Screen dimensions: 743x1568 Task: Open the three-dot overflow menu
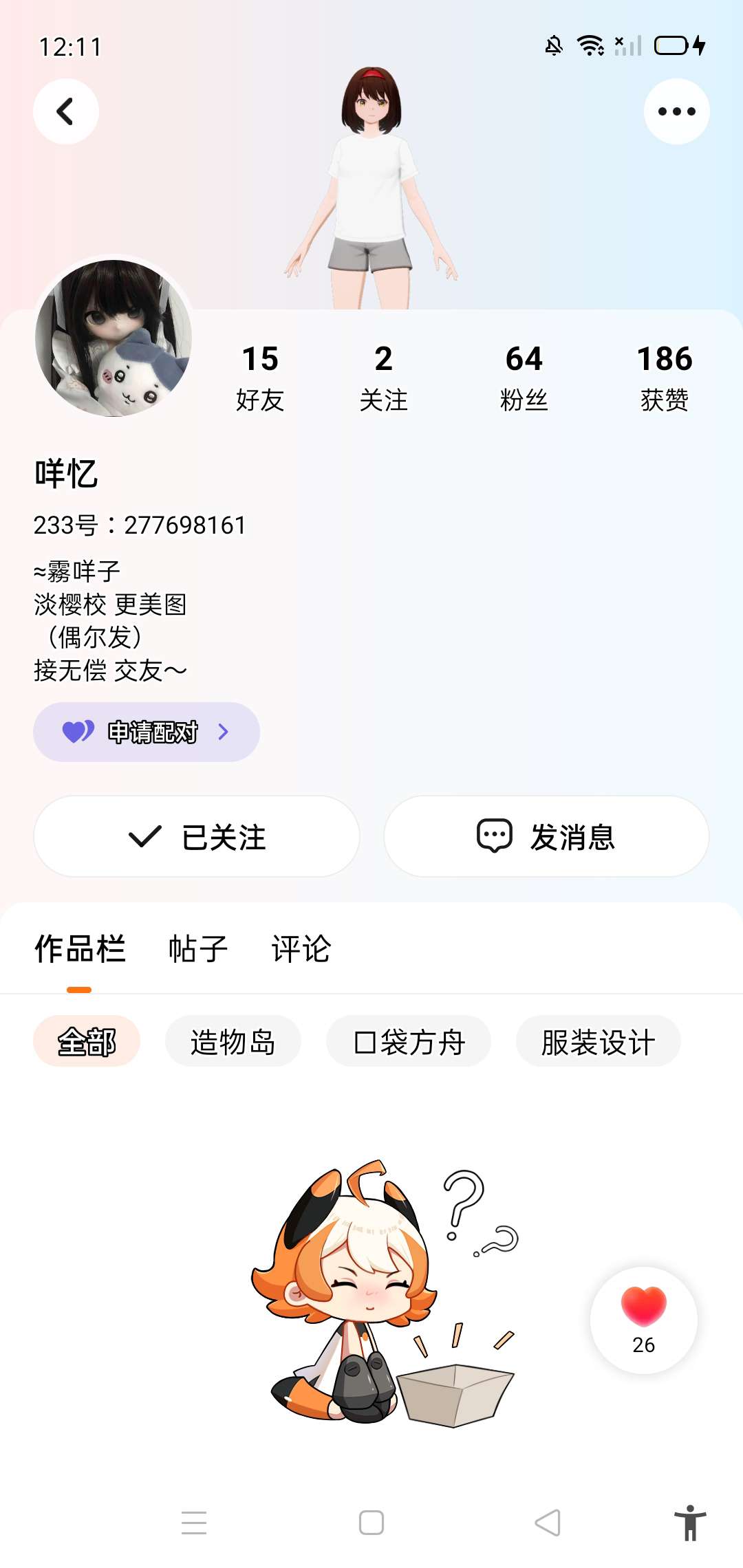[x=676, y=111]
